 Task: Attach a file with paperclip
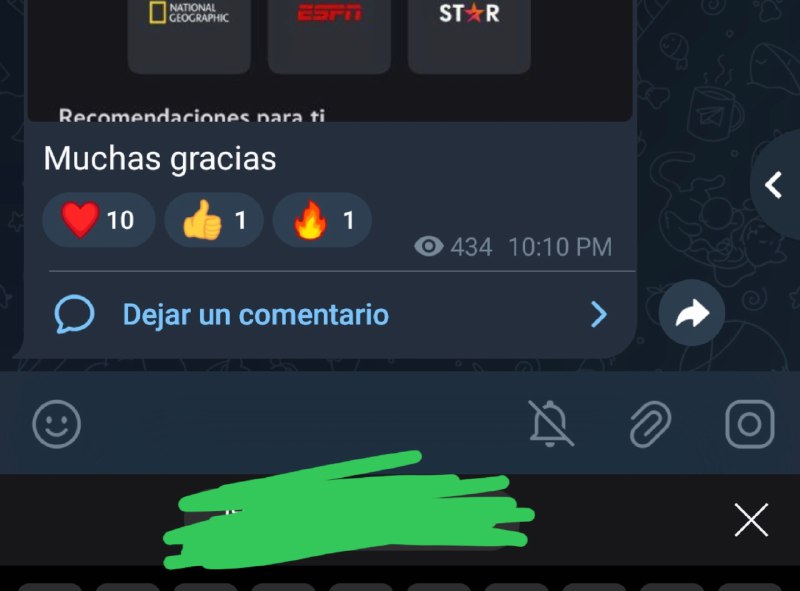650,425
